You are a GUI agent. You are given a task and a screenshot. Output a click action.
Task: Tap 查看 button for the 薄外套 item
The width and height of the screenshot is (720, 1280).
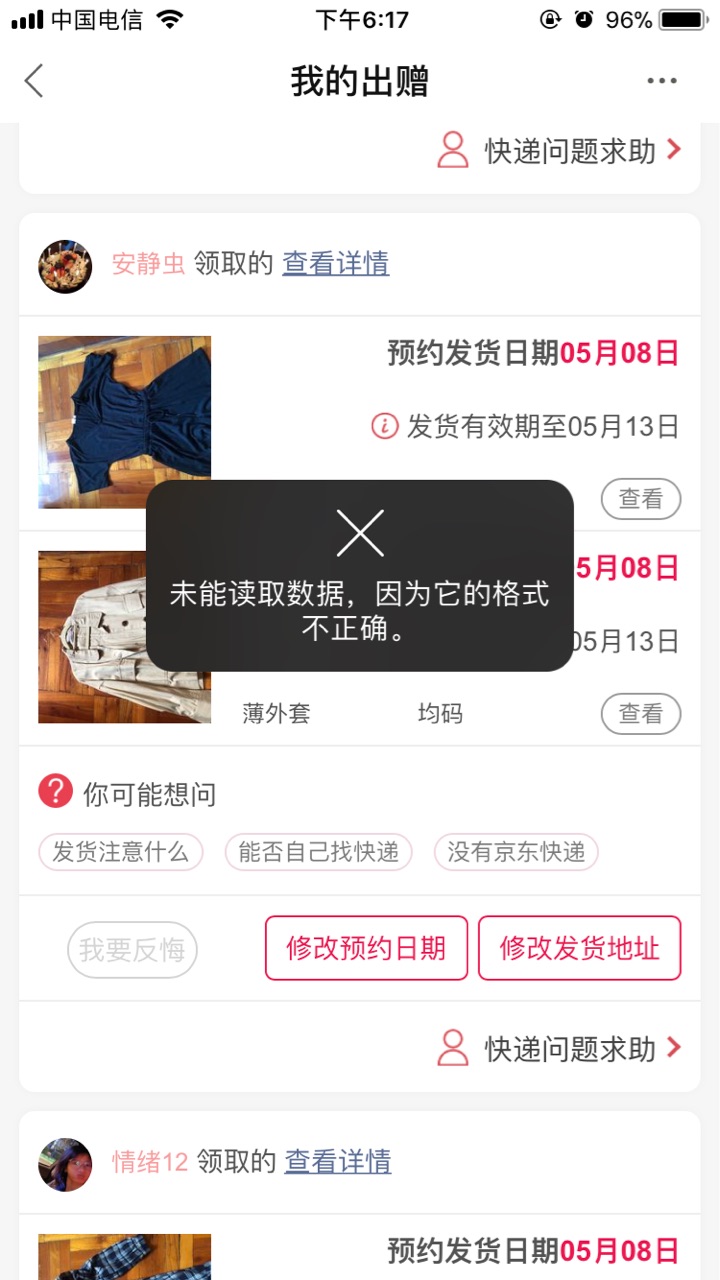(x=641, y=714)
